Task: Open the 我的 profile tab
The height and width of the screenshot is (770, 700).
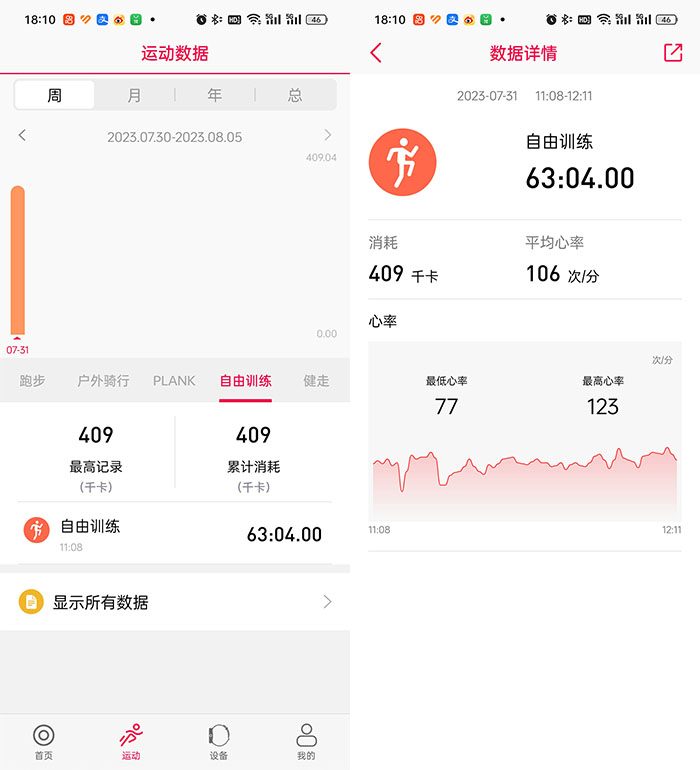Action: click(x=306, y=742)
